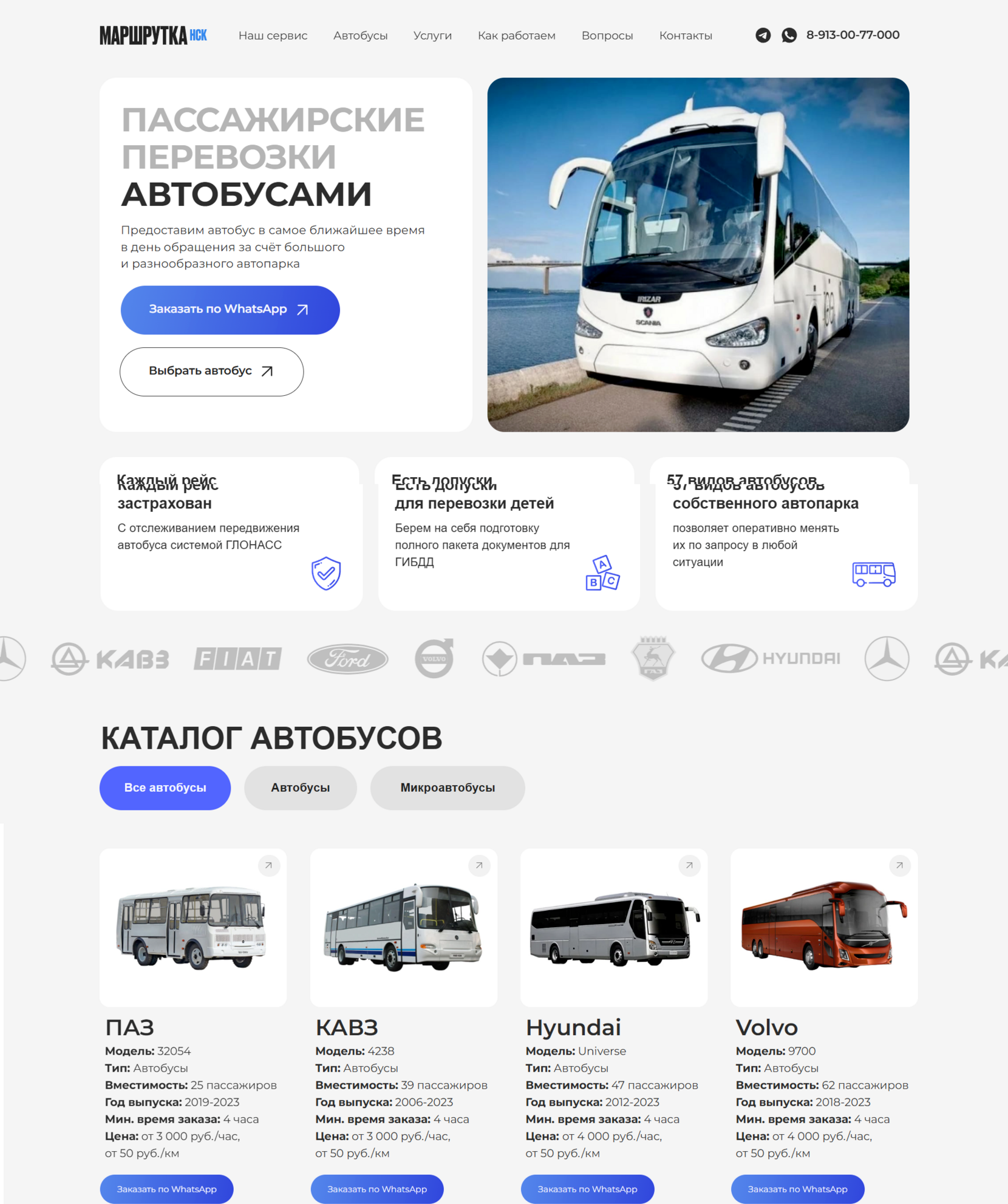Open the МАРШРУТКА НСК home logo
The width and height of the screenshot is (1008, 1204).
click(153, 36)
